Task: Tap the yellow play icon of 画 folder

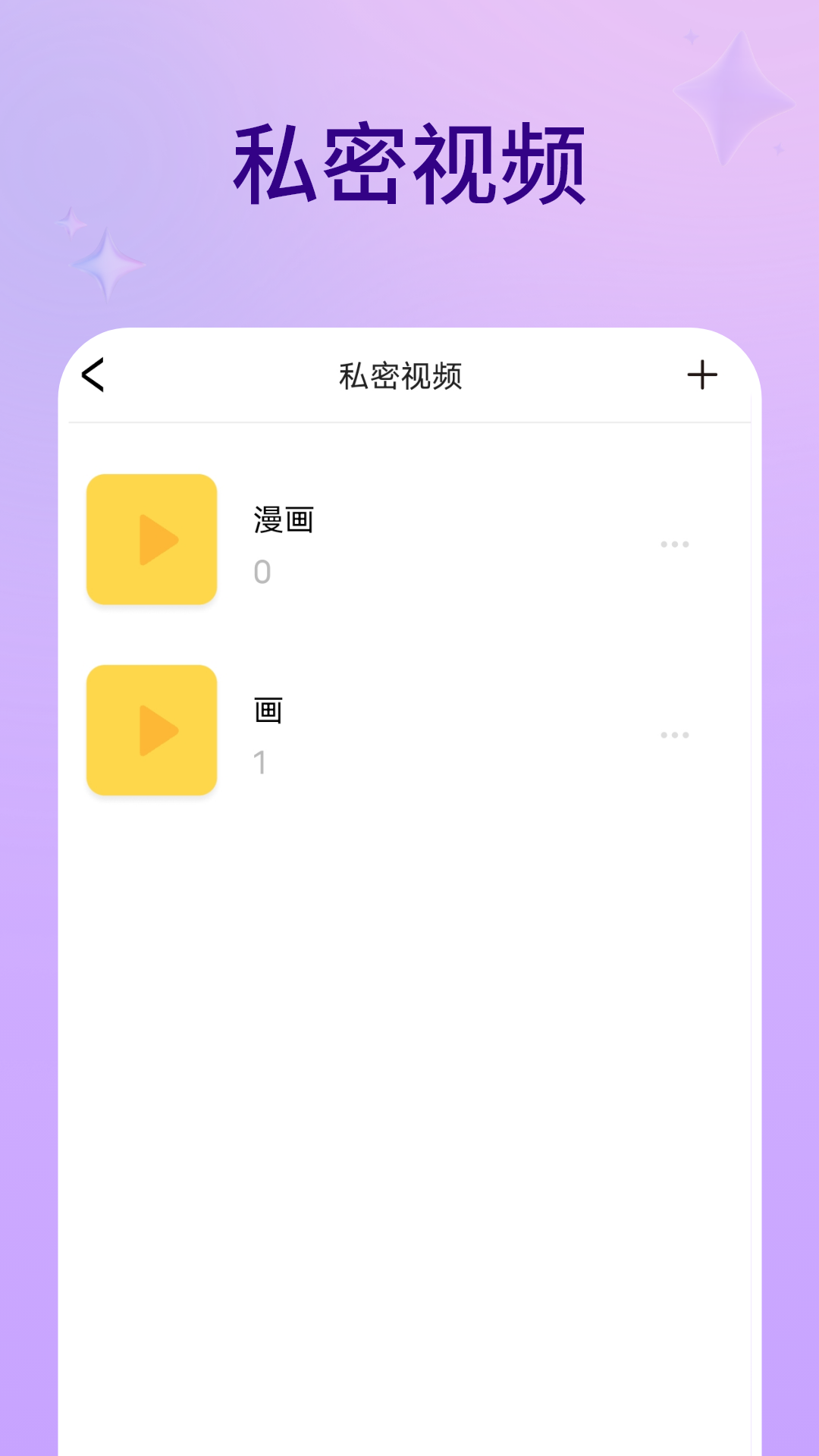Action: pos(152,730)
